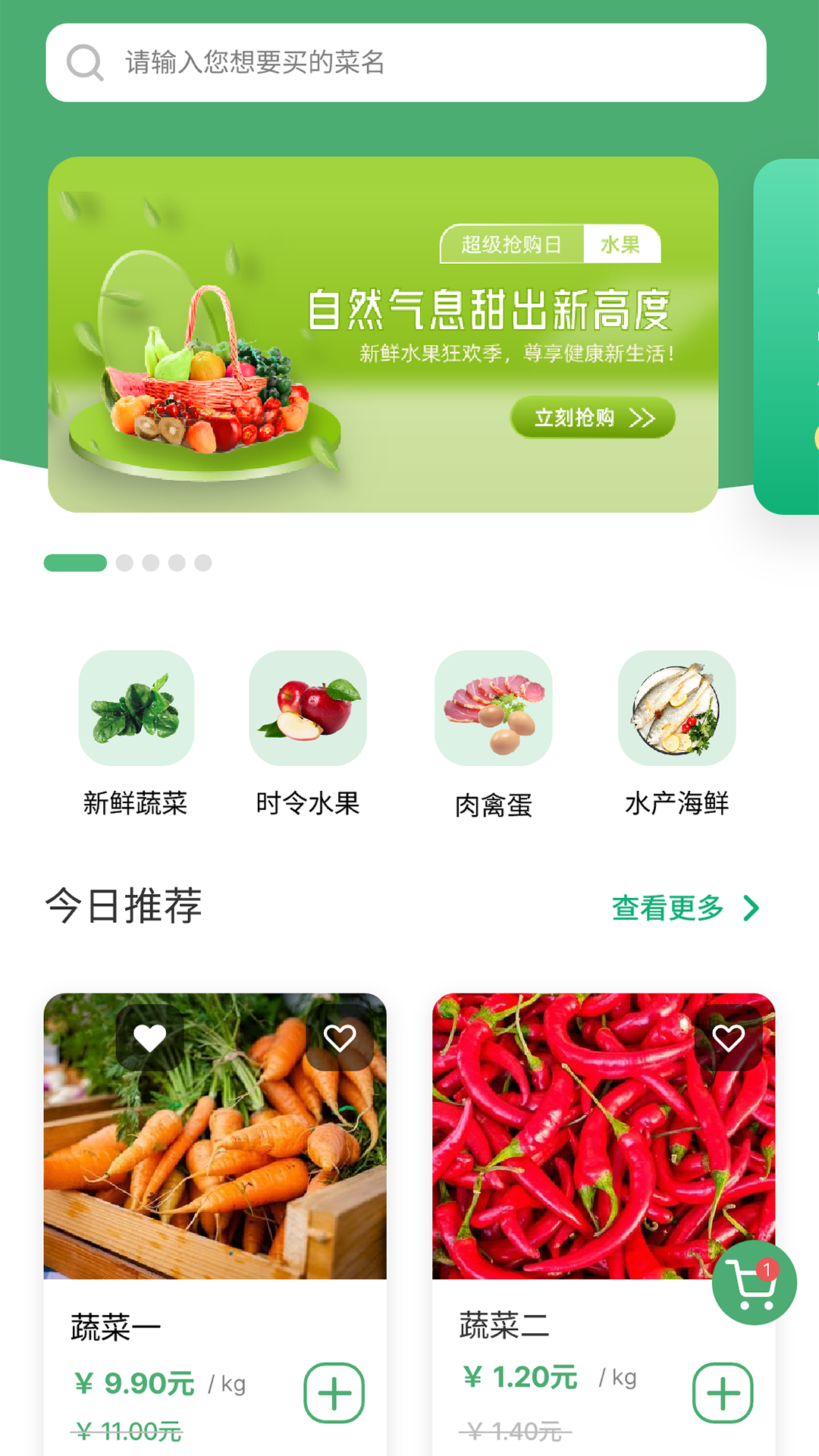Tap the outlined heart on the 蔬菜一 card
The width and height of the screenshot is (819, 1456).
tap(339, 1038)
